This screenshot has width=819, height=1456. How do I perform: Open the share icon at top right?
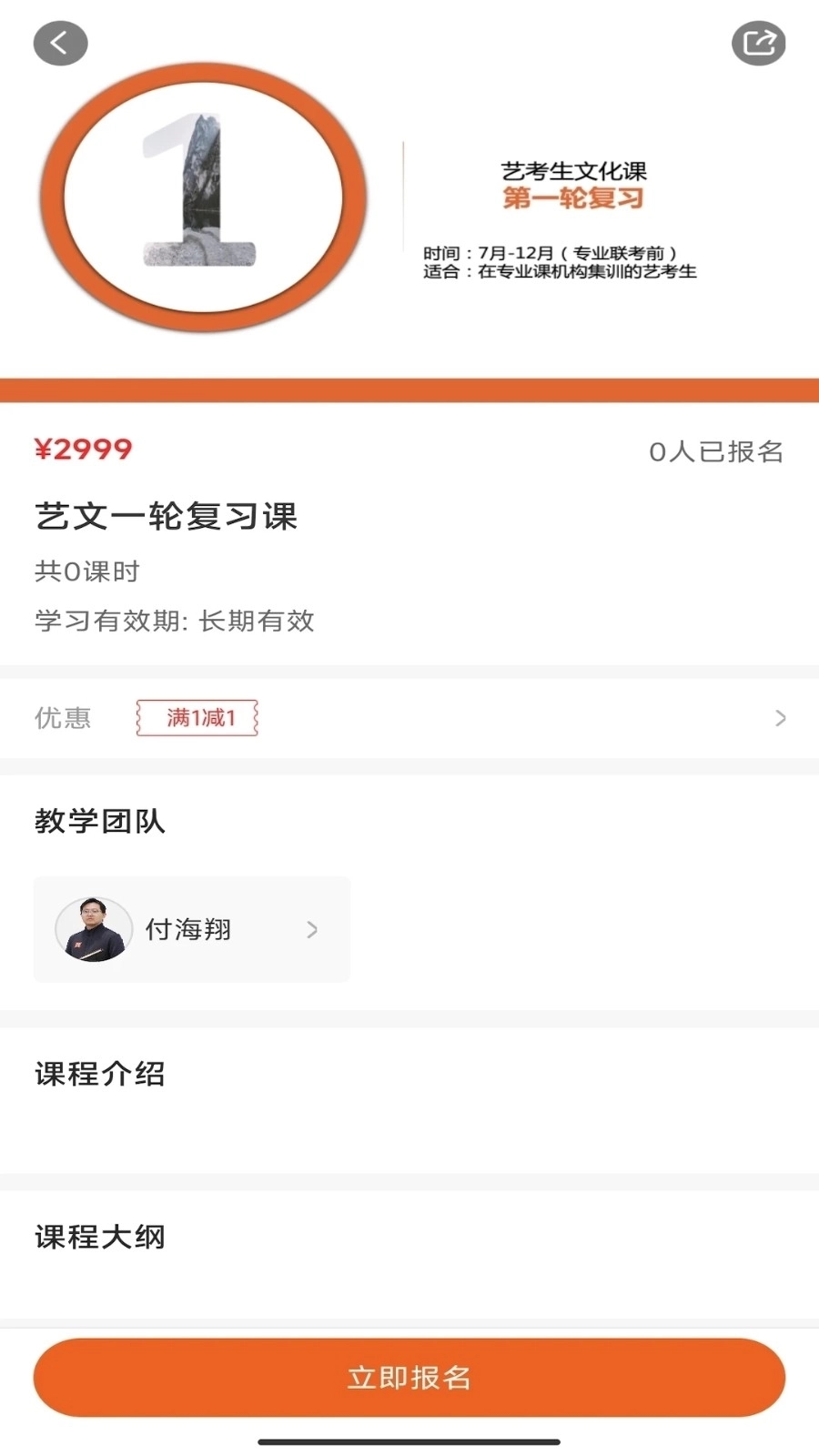click(759, 42)
